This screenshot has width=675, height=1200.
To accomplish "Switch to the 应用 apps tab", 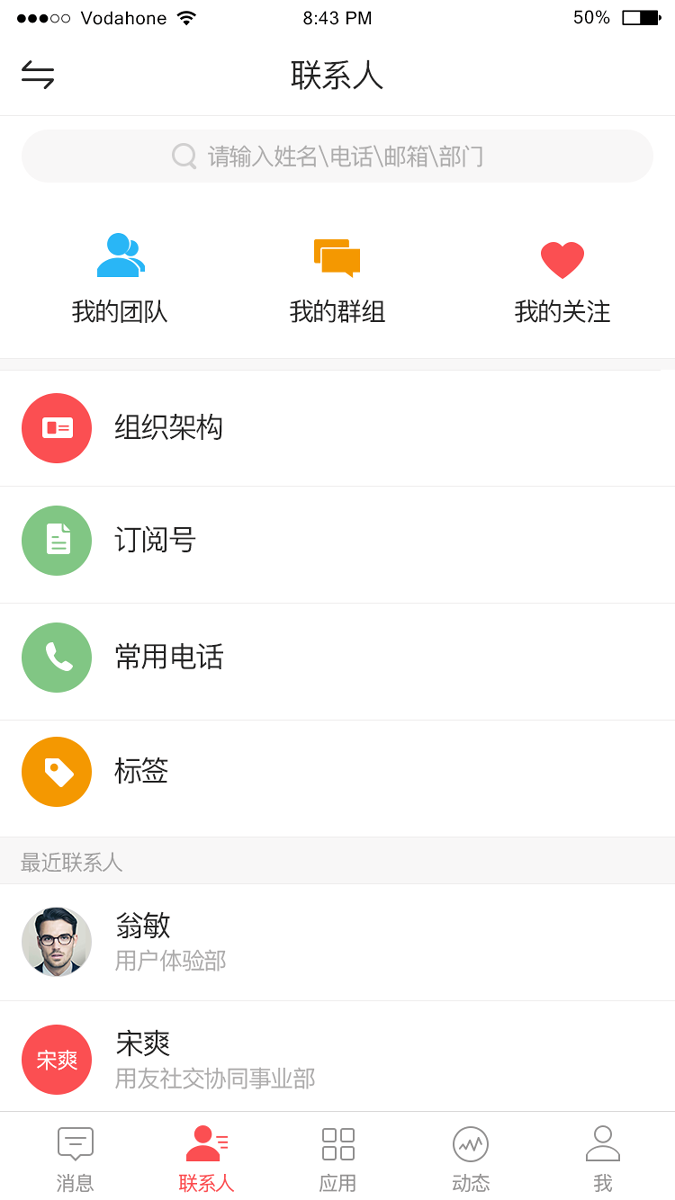I will tap(338, 1158).
